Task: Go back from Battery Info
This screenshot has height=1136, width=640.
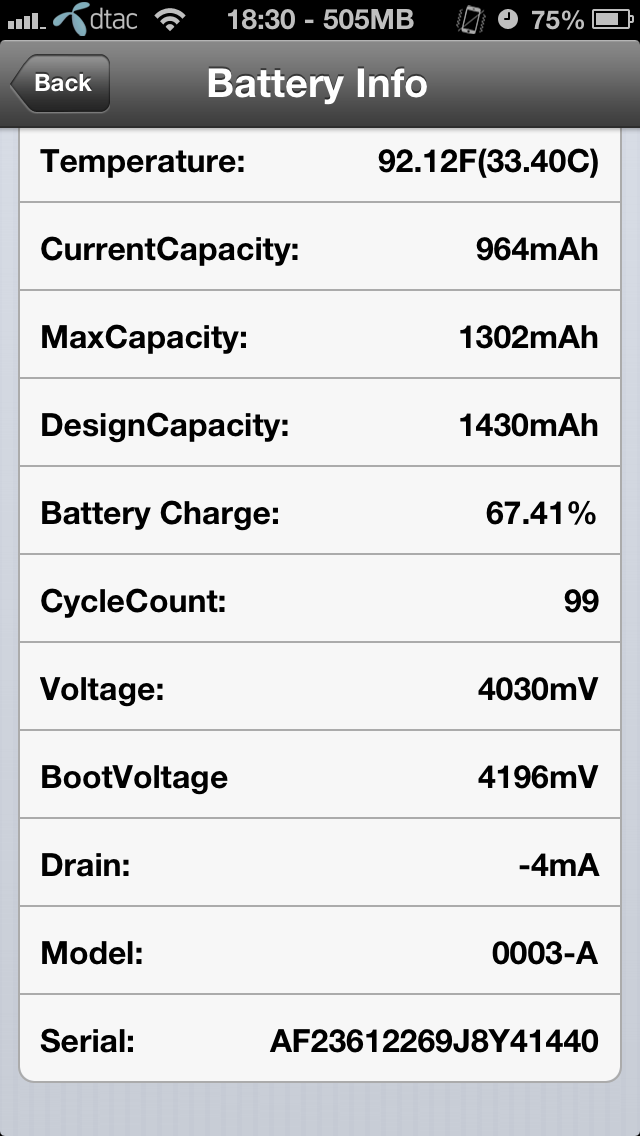Action: tap(61, 83)
